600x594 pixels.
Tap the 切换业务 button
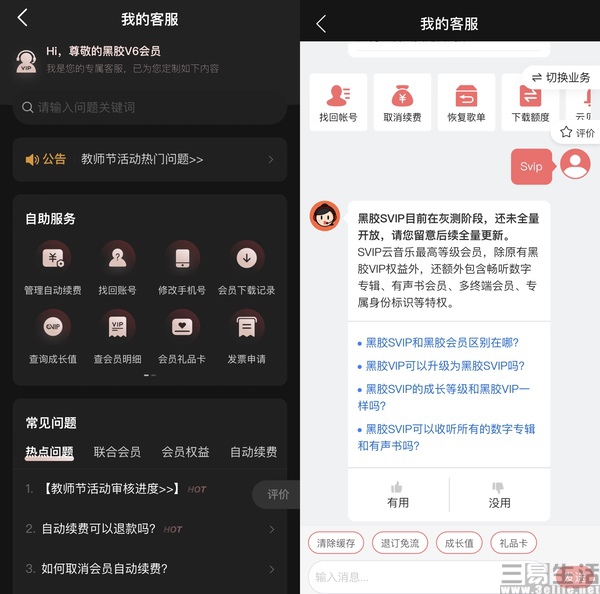pyautogui.click(x=561, y=78)
